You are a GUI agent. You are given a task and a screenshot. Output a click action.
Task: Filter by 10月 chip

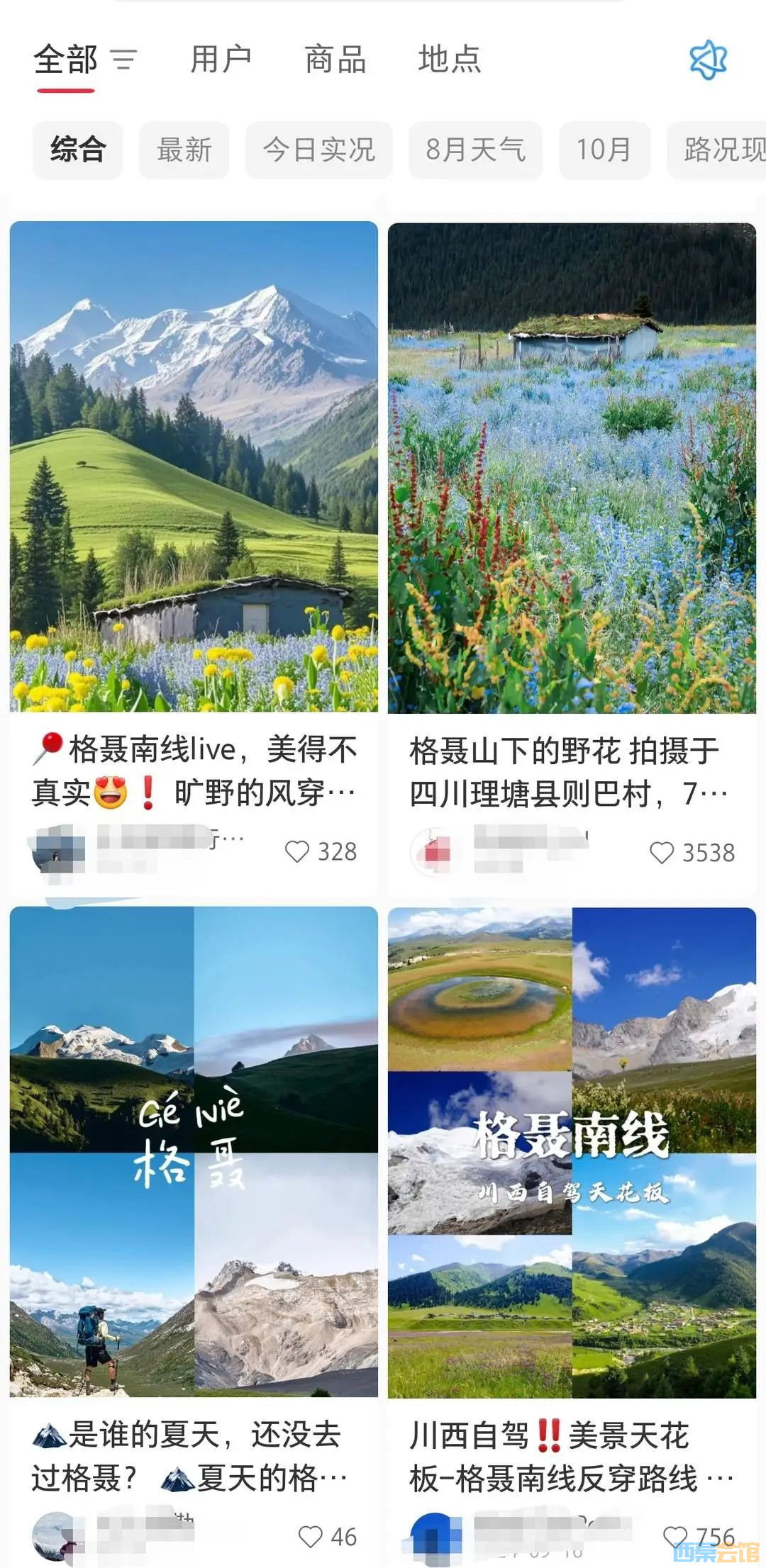tap(604, 150)
